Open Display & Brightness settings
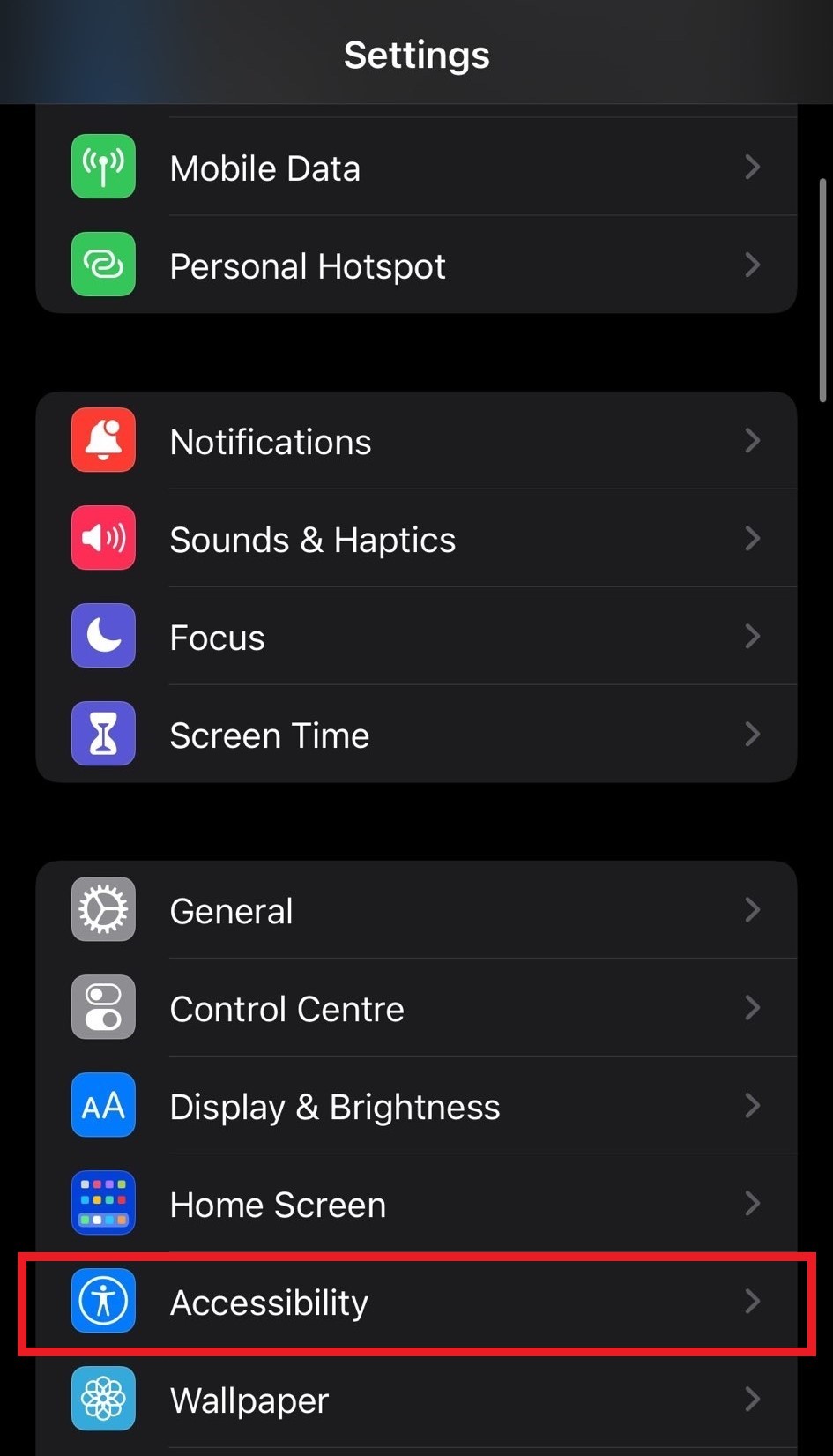This screenshot has height=1456, width=833. [416, 1105]
